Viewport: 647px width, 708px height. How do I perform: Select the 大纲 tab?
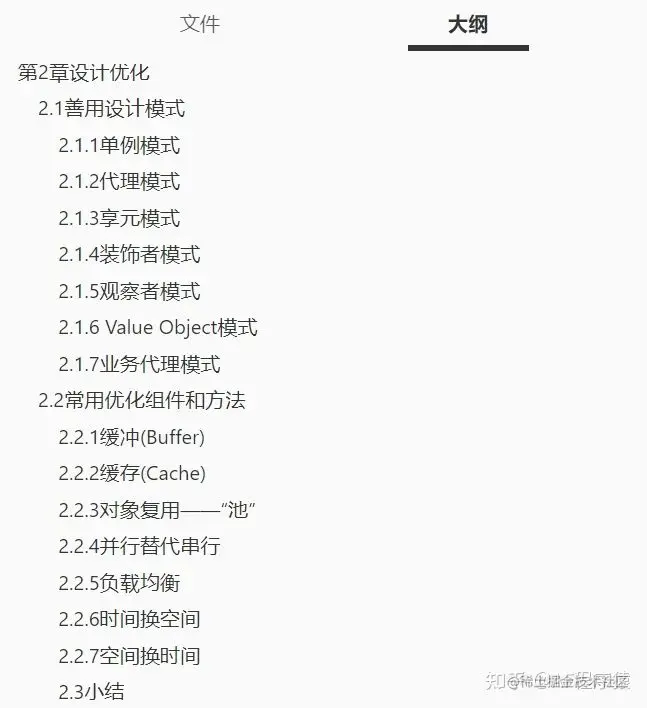tap(467, 25)
